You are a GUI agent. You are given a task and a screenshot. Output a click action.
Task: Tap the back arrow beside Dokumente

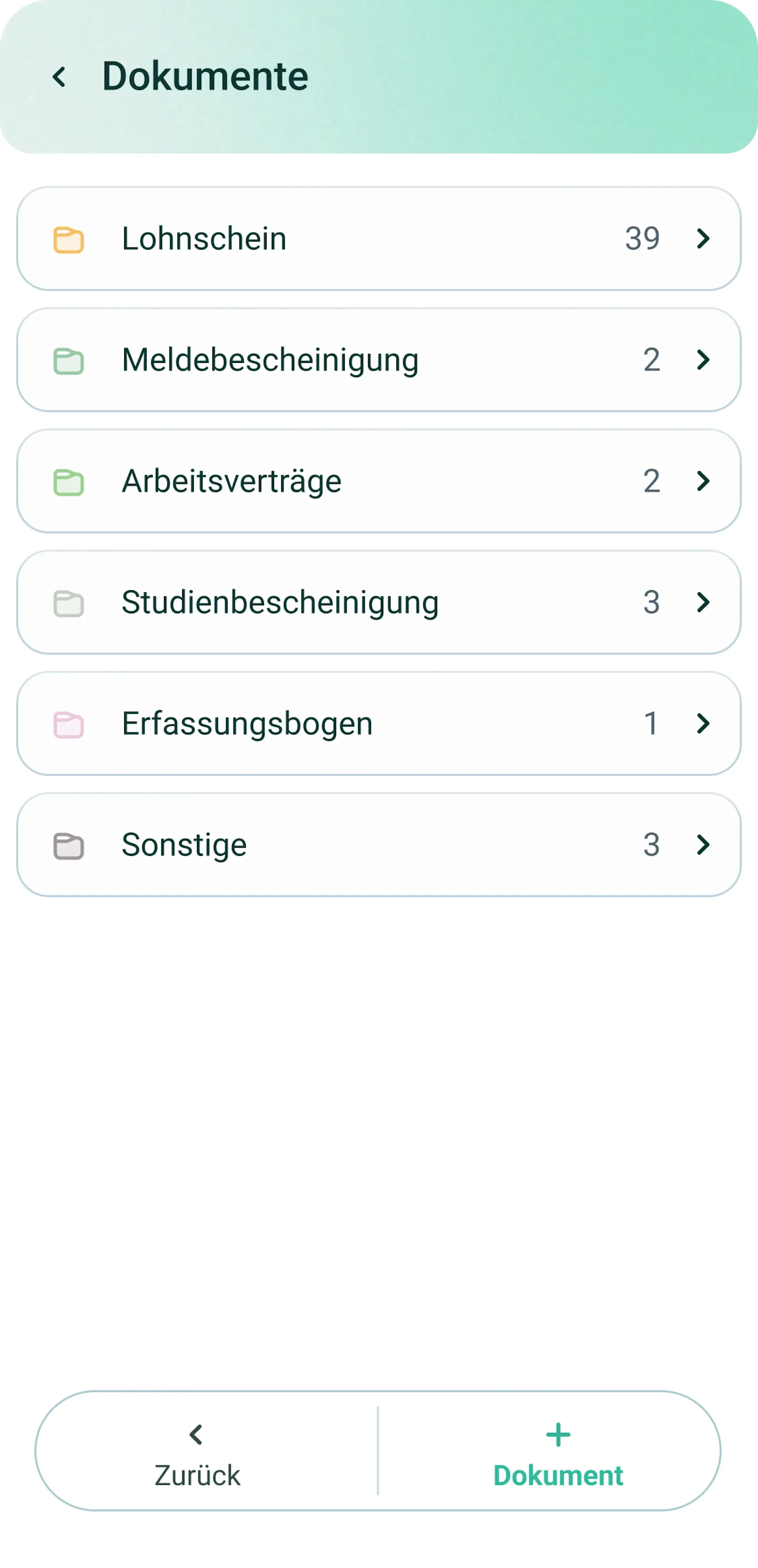(x=59, y=77)
